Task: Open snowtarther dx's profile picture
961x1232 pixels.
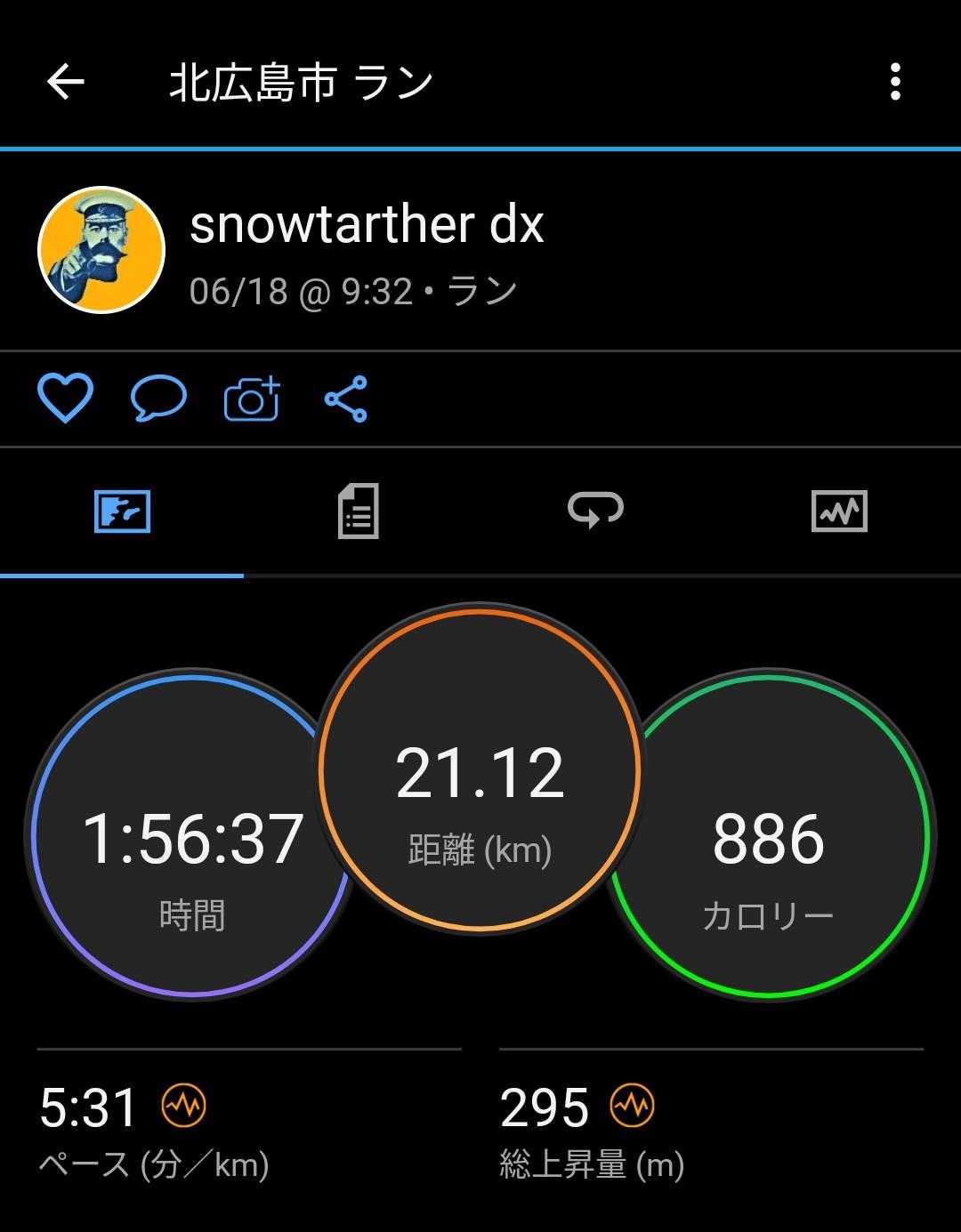Action: (101, 250)
